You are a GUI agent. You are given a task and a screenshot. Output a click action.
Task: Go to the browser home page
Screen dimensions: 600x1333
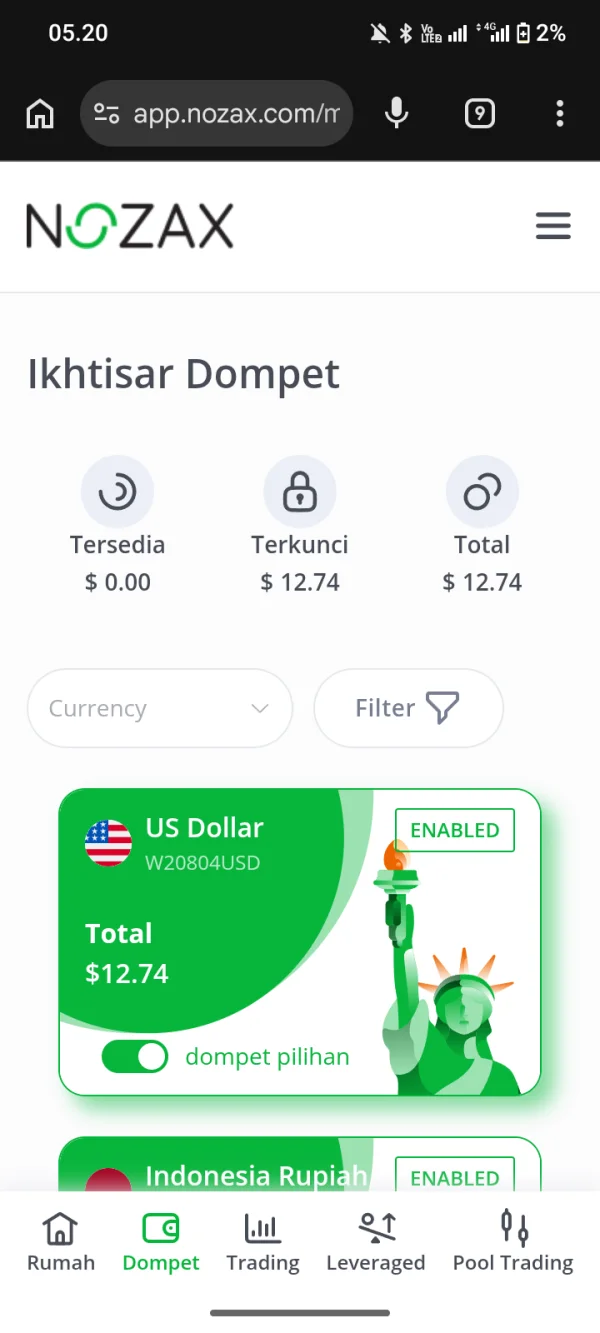coord(40,114)
